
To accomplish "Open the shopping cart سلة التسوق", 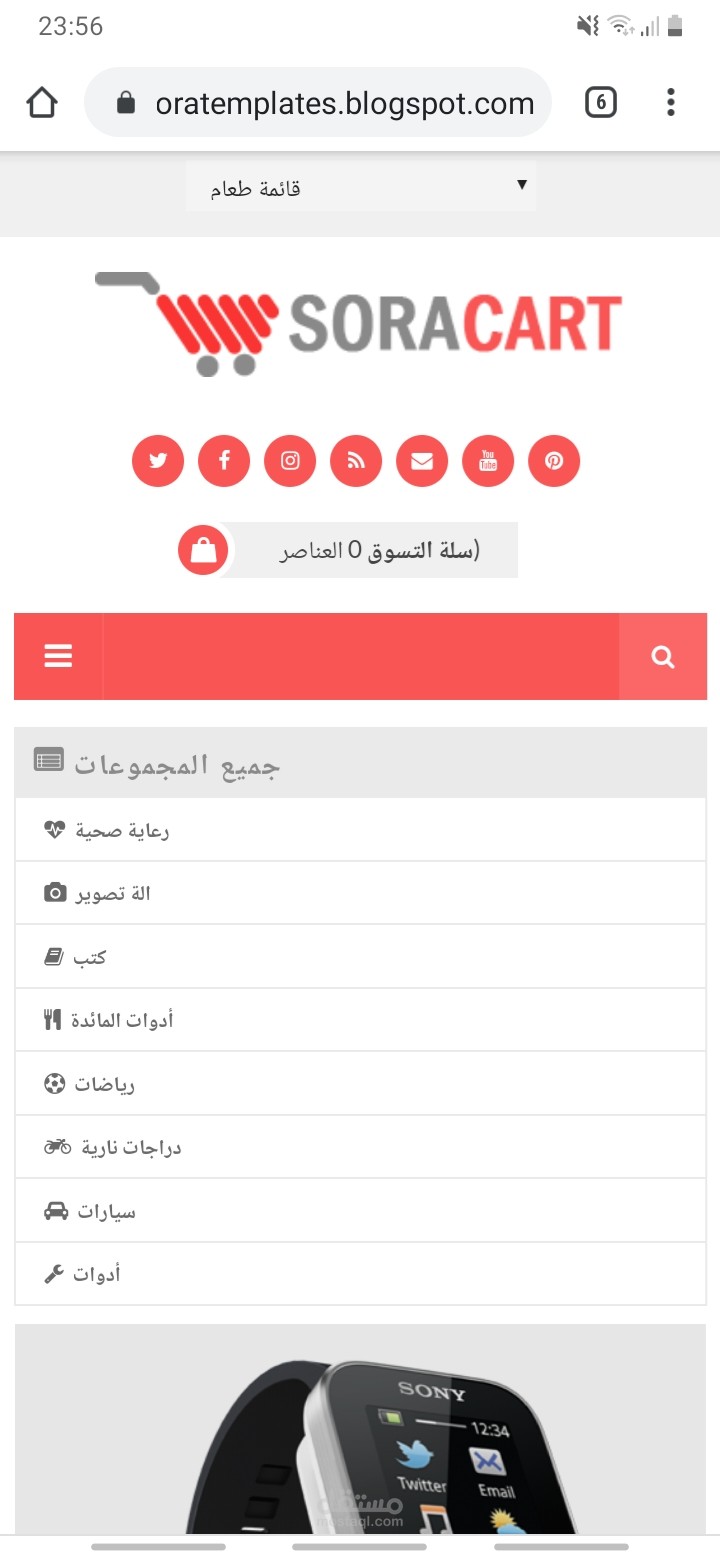I will [348, 550].
